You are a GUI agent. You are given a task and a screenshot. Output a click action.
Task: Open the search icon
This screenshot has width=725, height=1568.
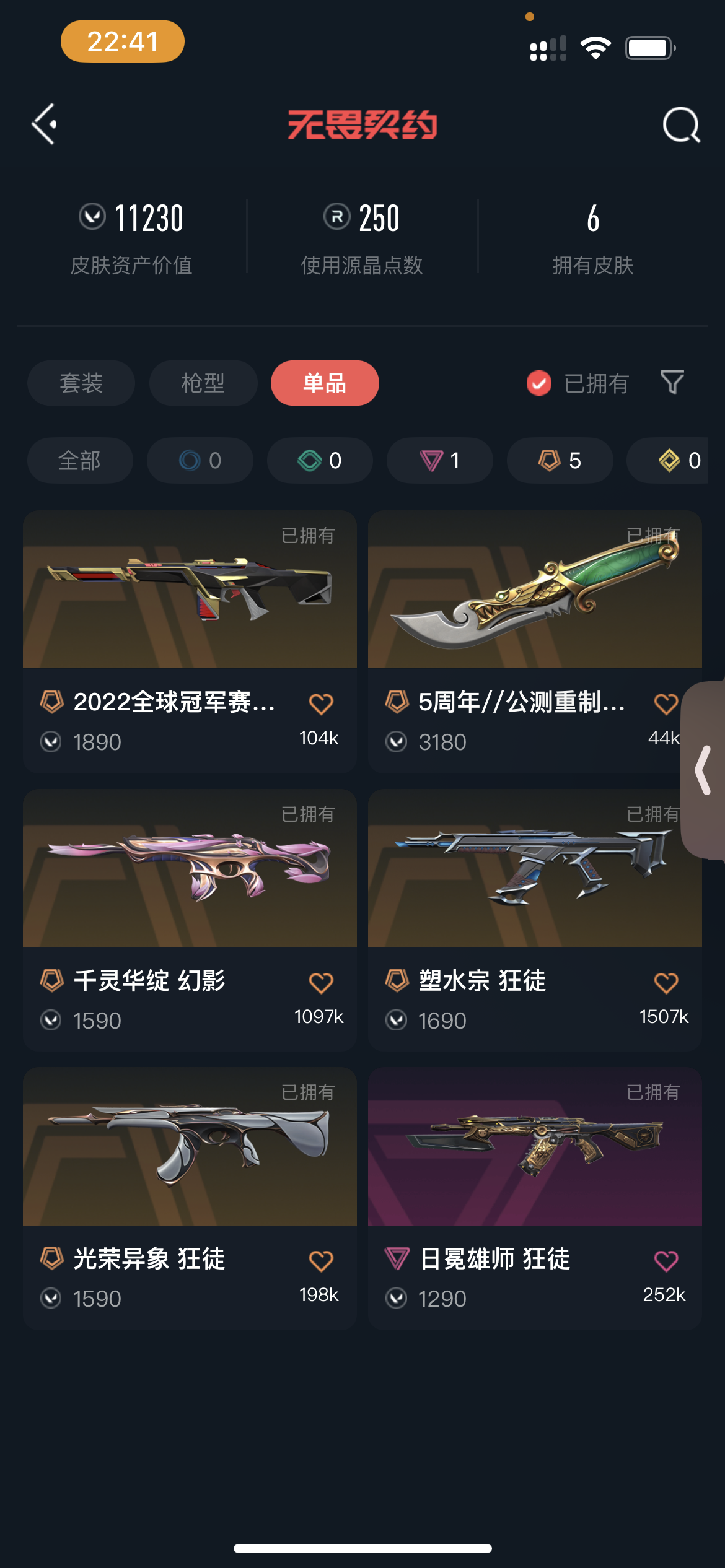tap(680, 125)
